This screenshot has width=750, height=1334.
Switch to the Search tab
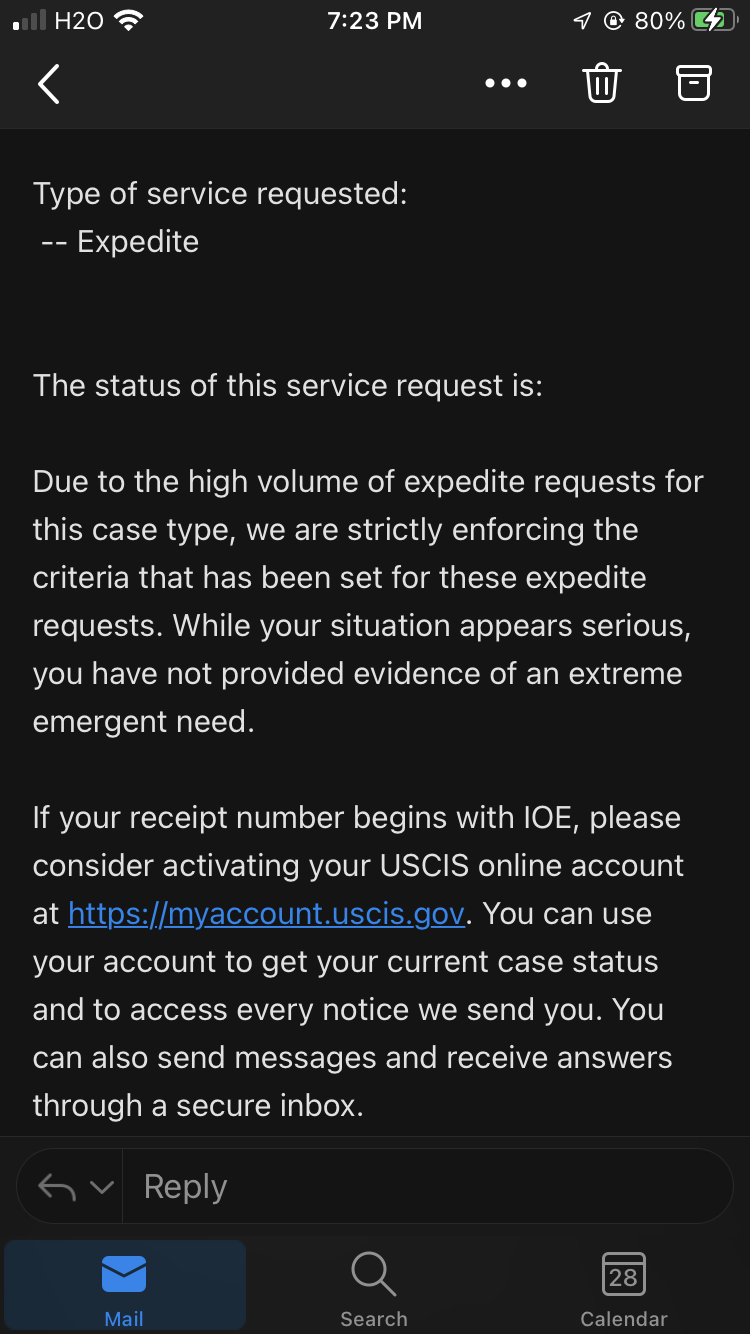coord(374,1289)
